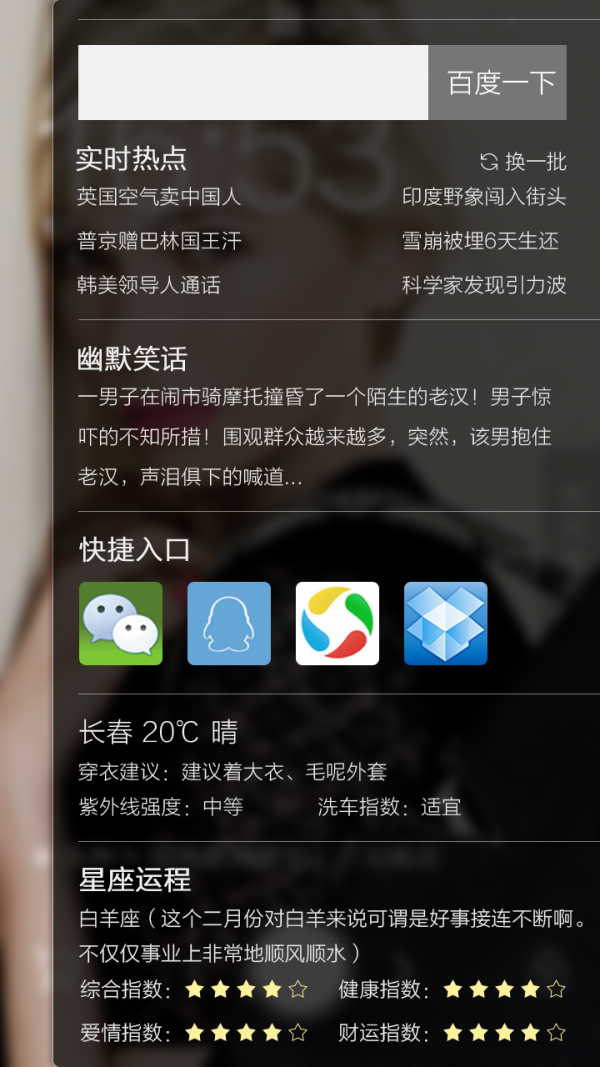
Task: Open the Dropbox shortcut
Action: tap(445, 623)
